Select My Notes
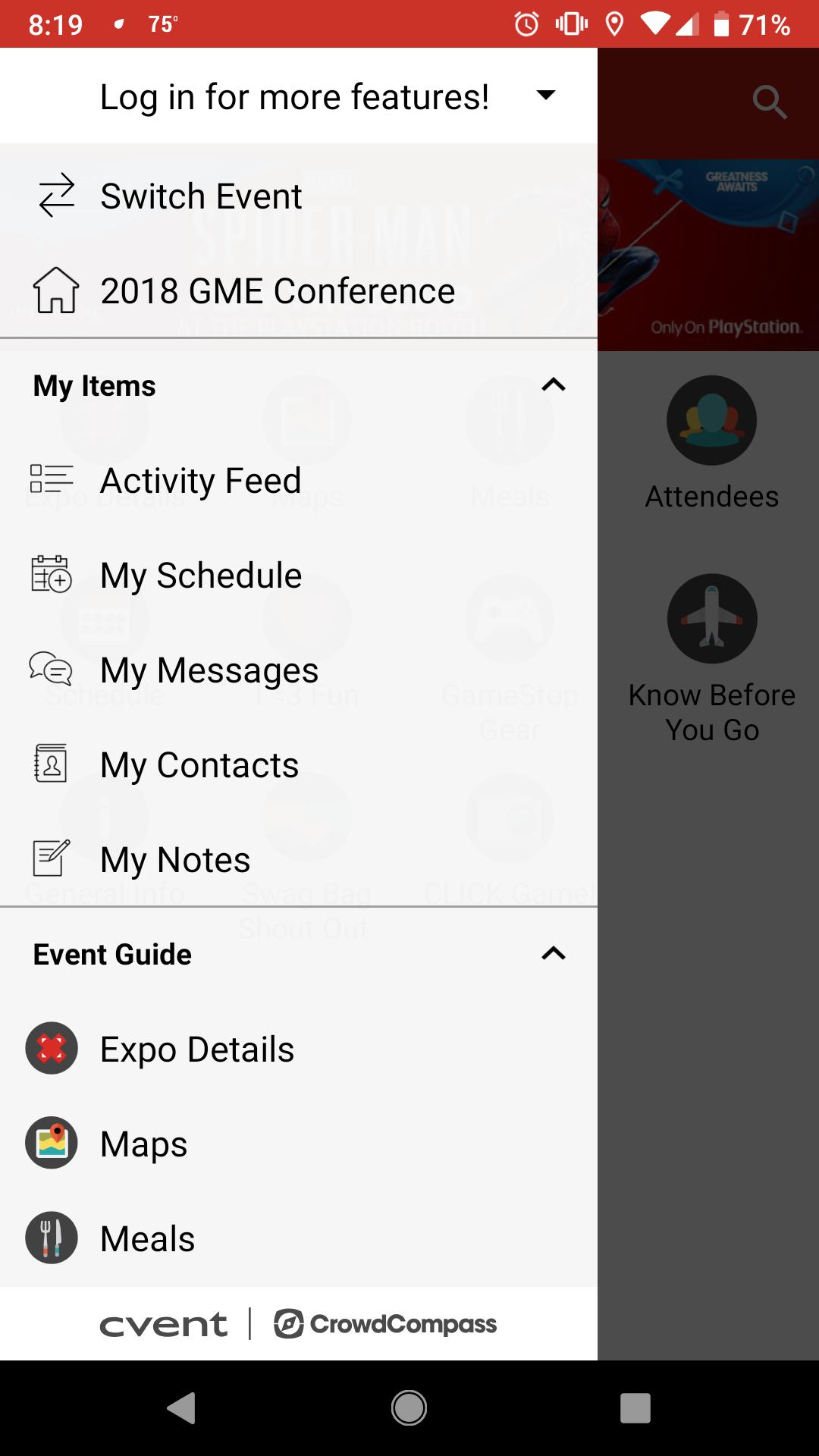 [174, 860]
